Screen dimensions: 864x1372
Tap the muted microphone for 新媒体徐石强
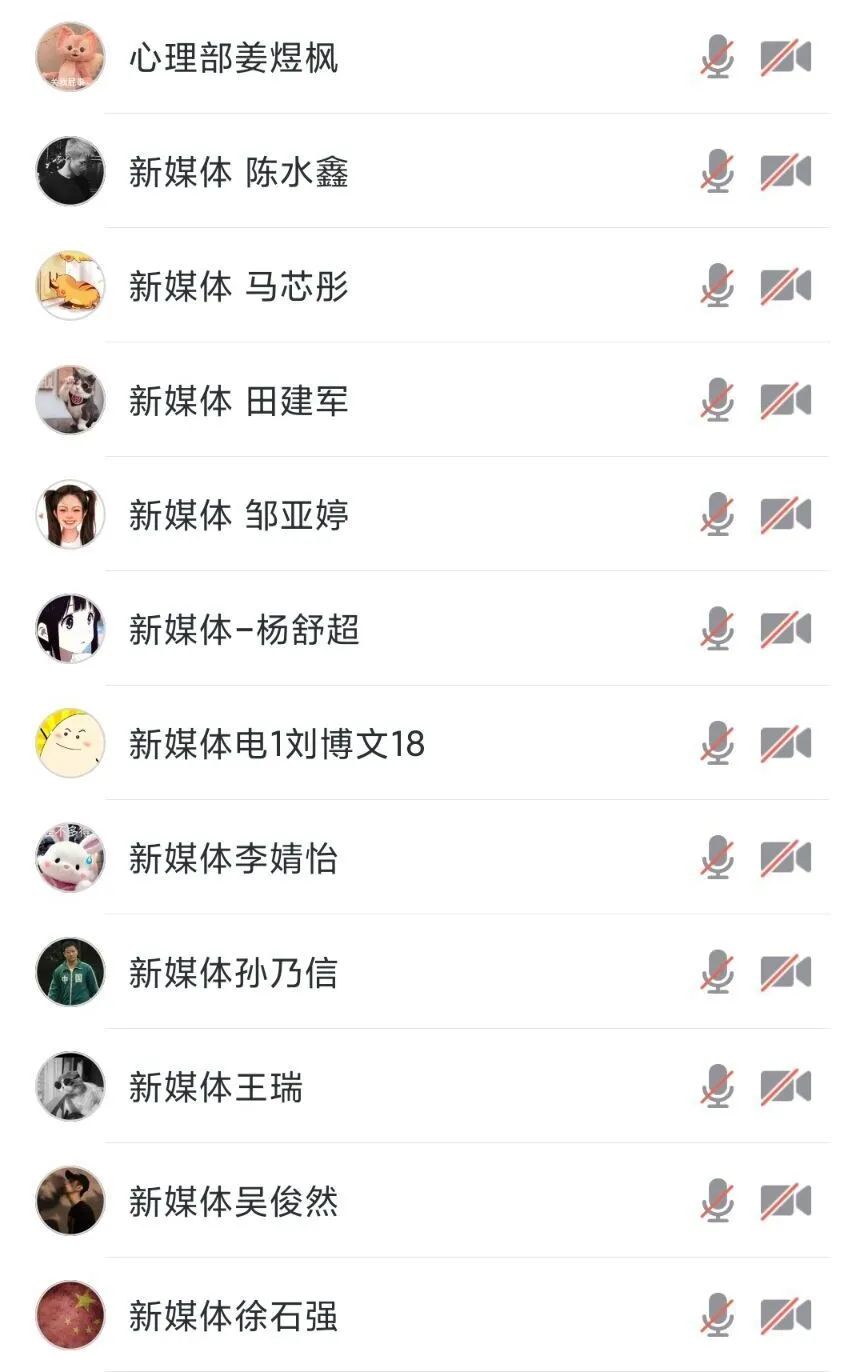tap(717, 1316)
